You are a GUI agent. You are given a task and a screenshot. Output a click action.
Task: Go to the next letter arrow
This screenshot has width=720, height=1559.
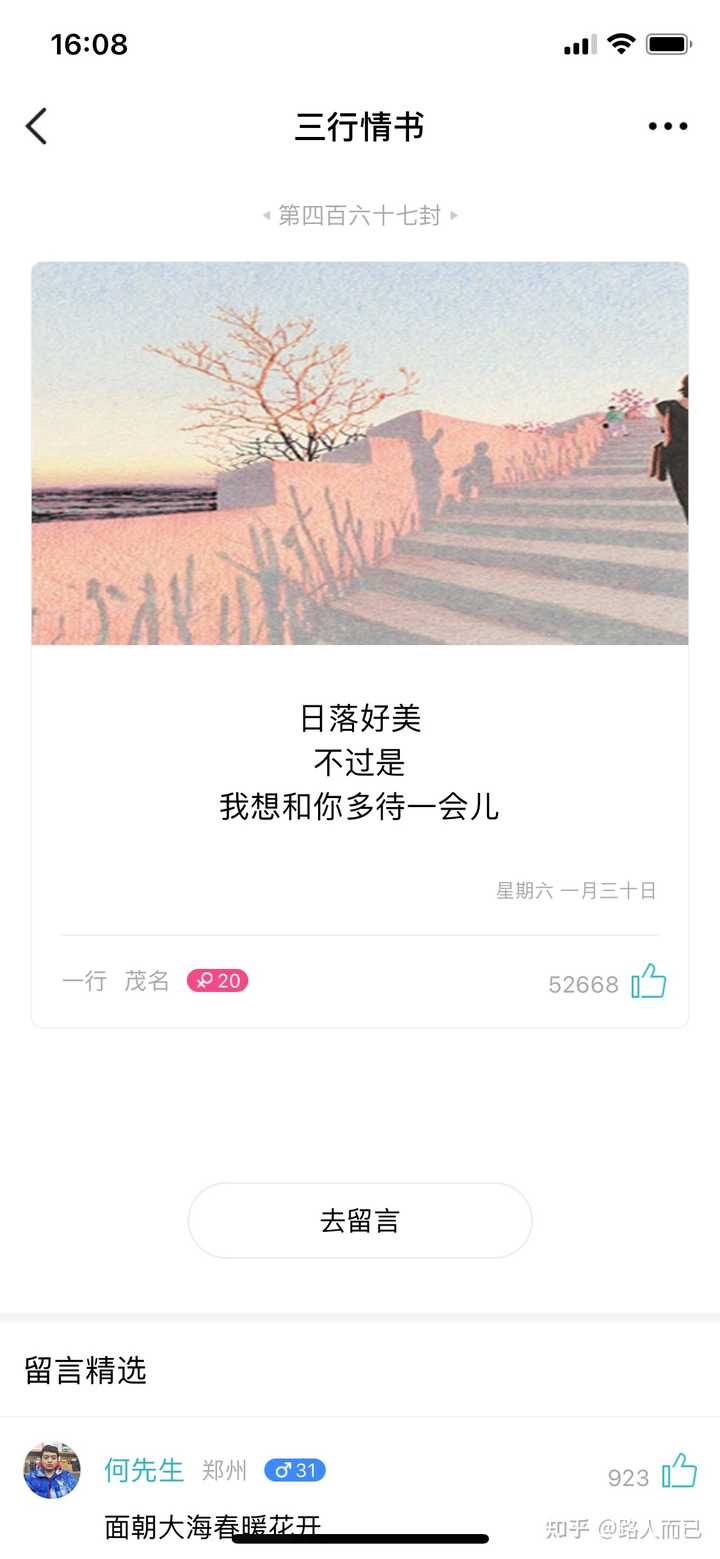click(454, 215)
